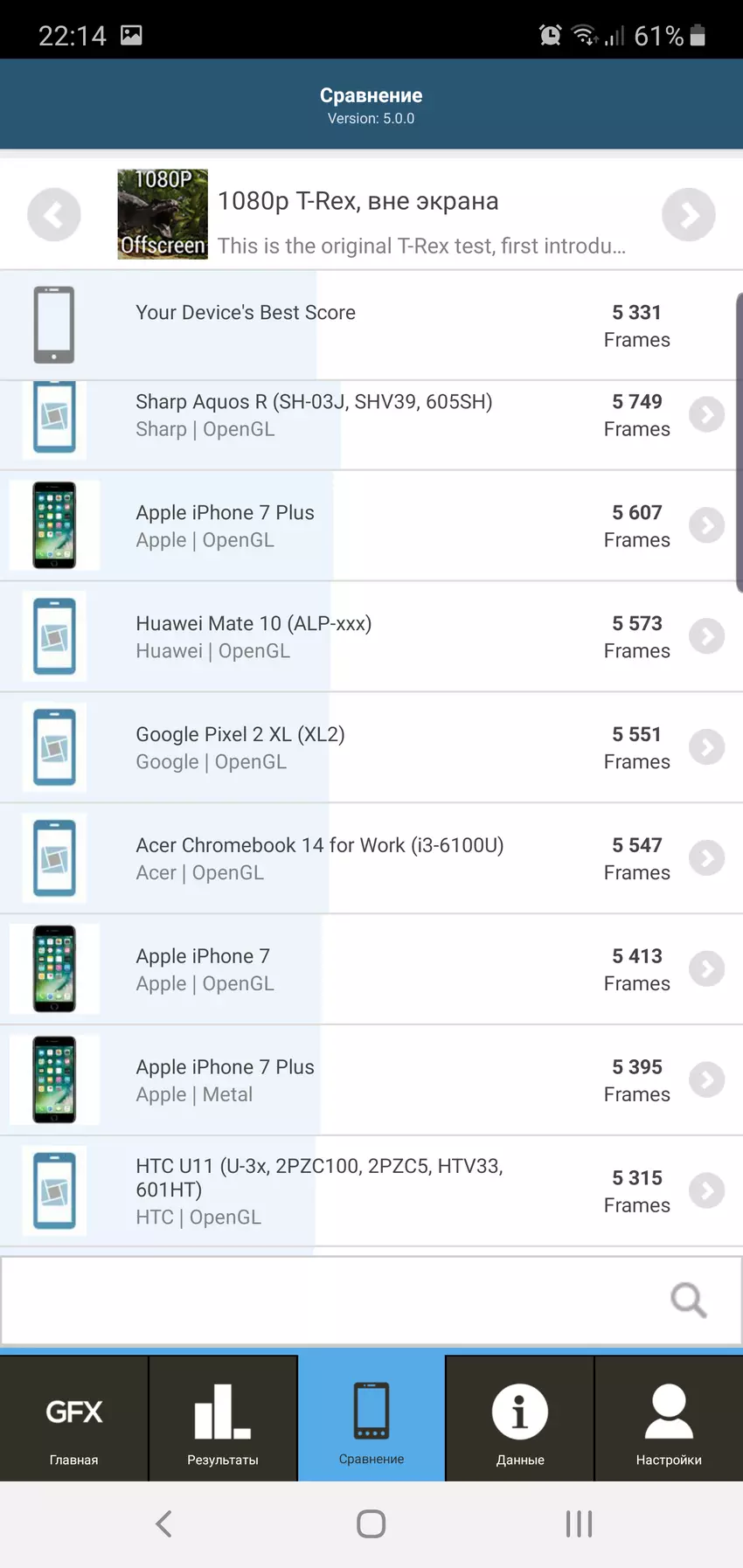Viewport: 743px width, 1568px height.
Task: Open Apple iPhone 7 OpenGL result
Action: 706,968
